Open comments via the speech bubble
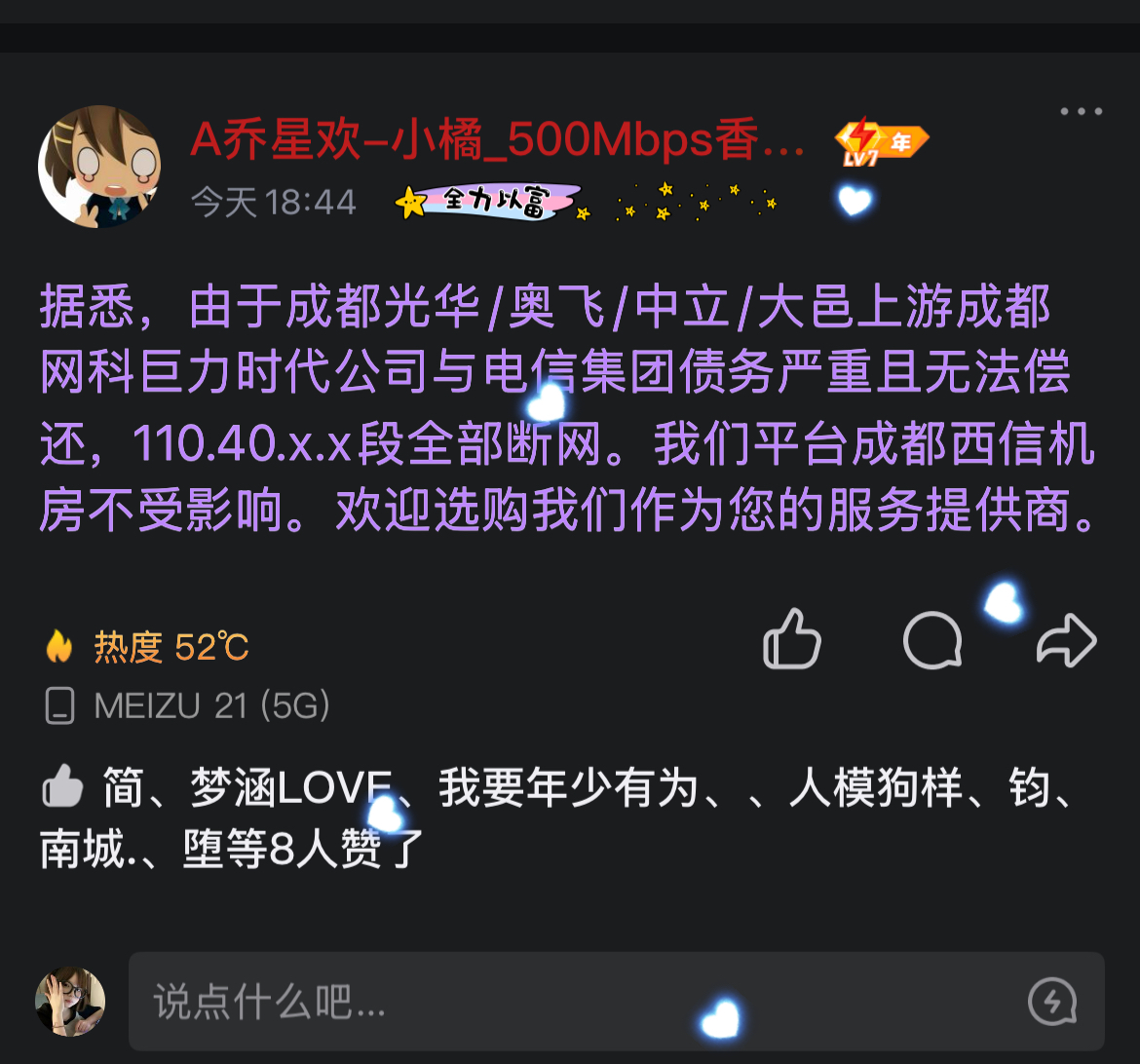 tap(932, 640)
